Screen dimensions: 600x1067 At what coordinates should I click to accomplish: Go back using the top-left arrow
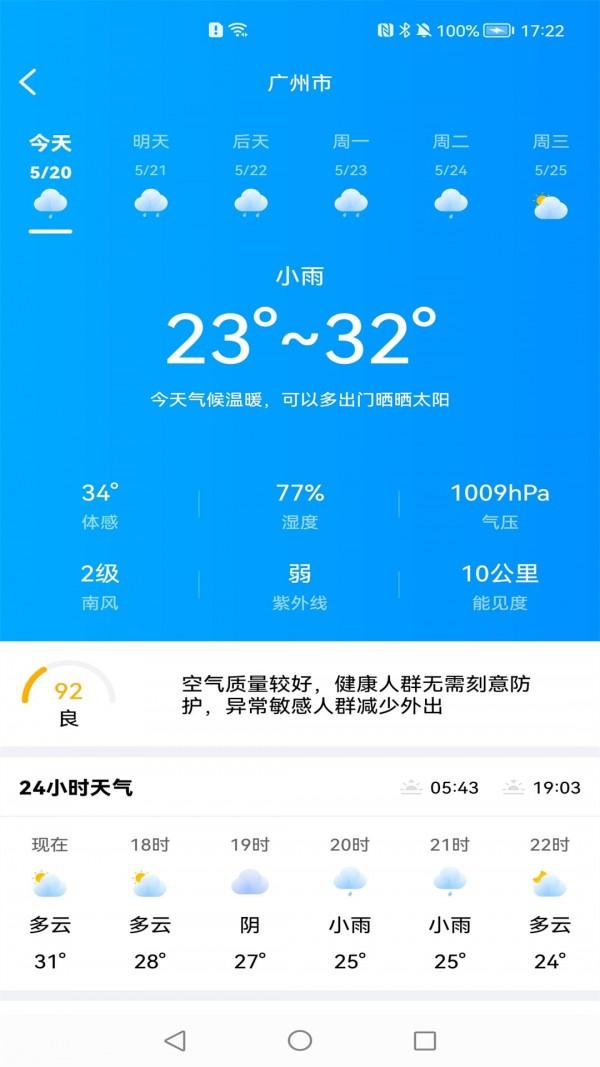(x=28, y=83)
